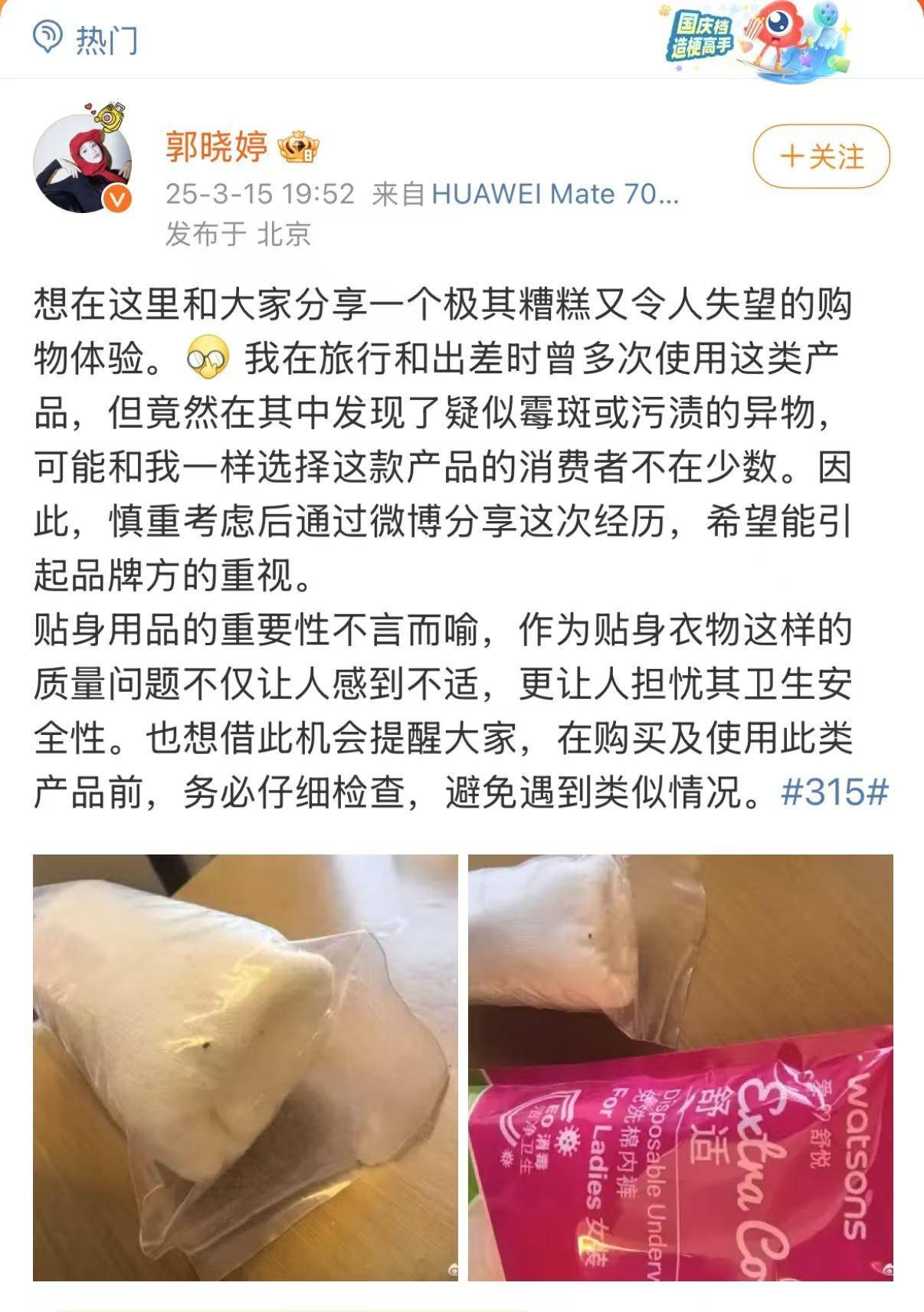
Task: Follow 郭晓婷 with the 关注 button
Action: click(821, 157)
